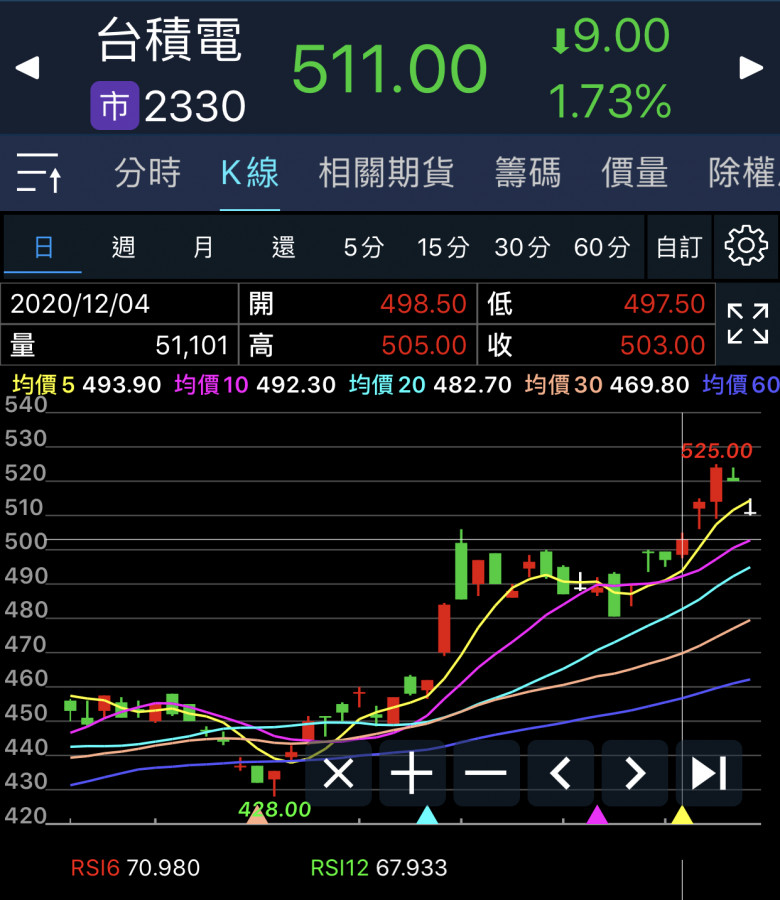Expand the chart to fullscreen
Image resolution: width=780 pixels, height=900 pixels.
click(x=747, y=324)
